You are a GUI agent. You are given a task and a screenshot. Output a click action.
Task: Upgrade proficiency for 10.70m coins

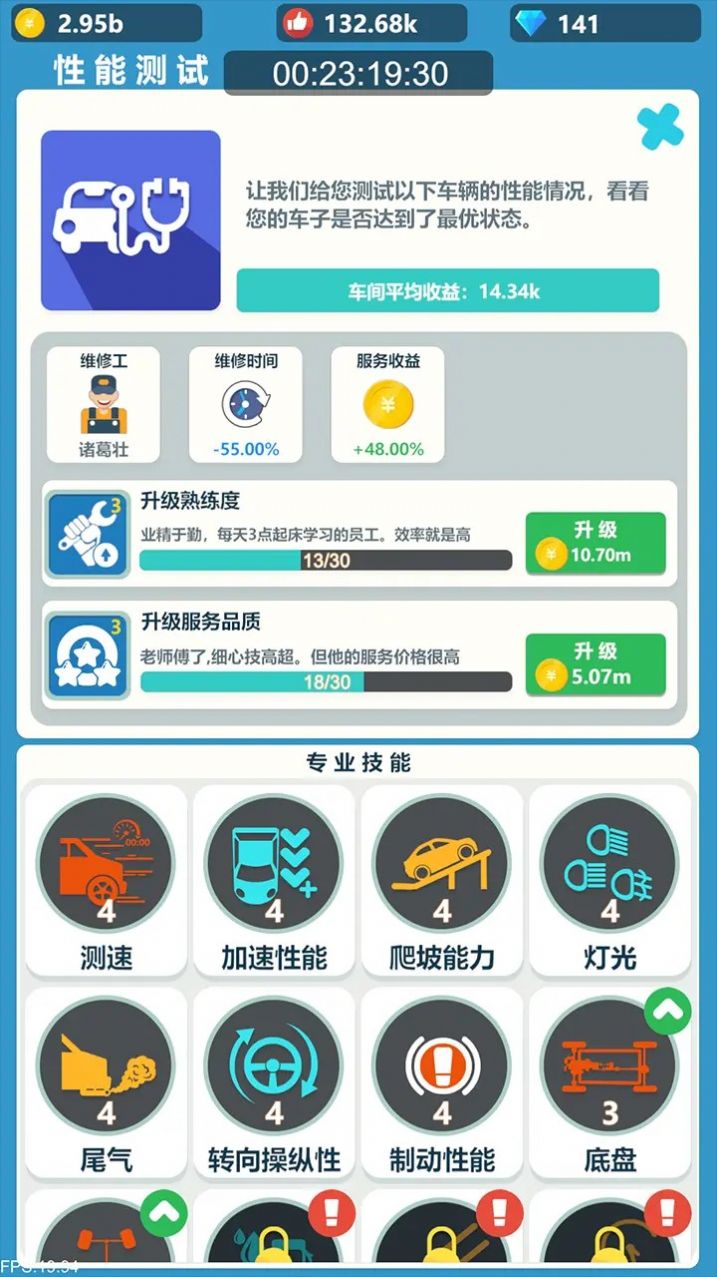[595, 543]
